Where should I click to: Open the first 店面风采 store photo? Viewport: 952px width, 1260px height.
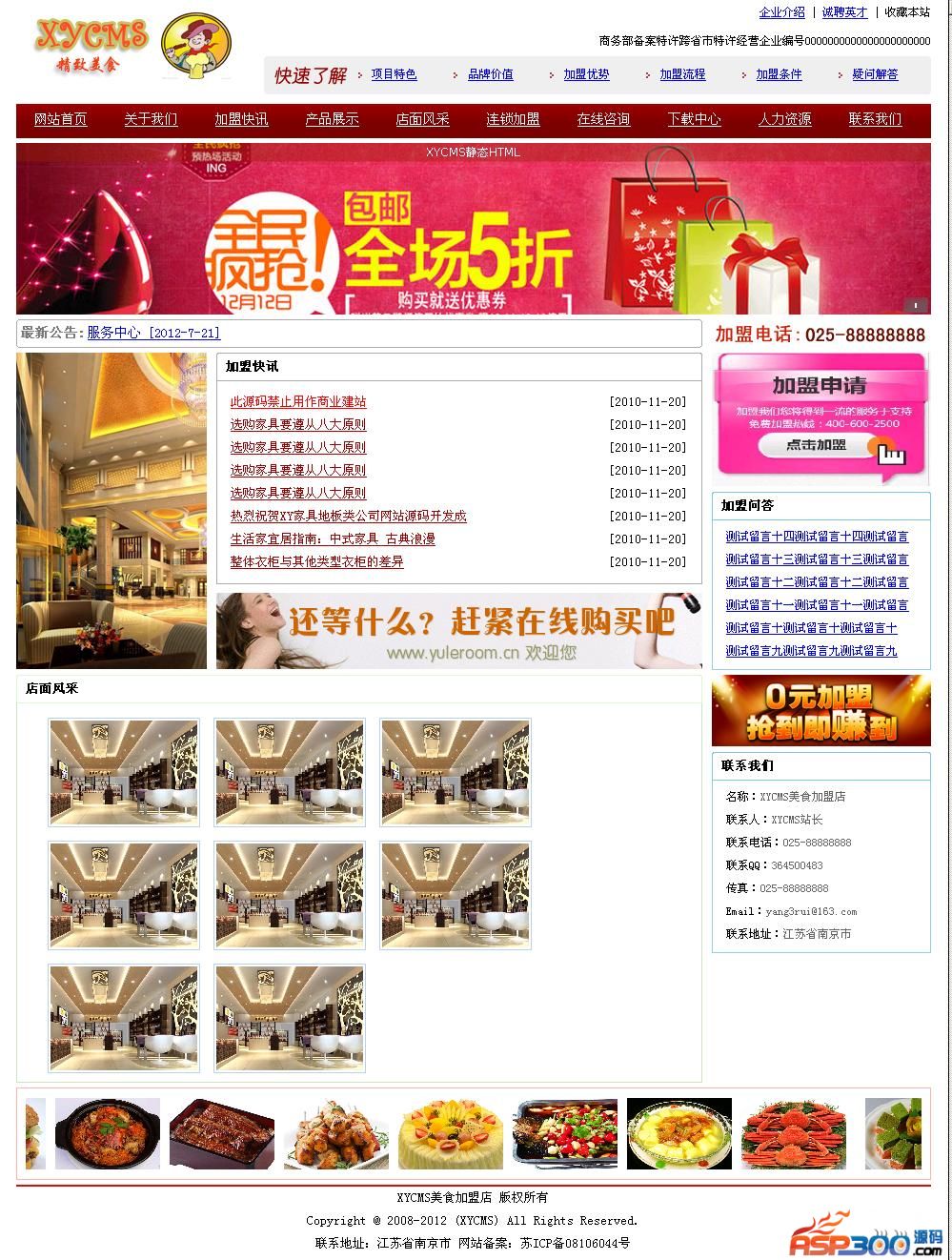(x=124, y=772)
